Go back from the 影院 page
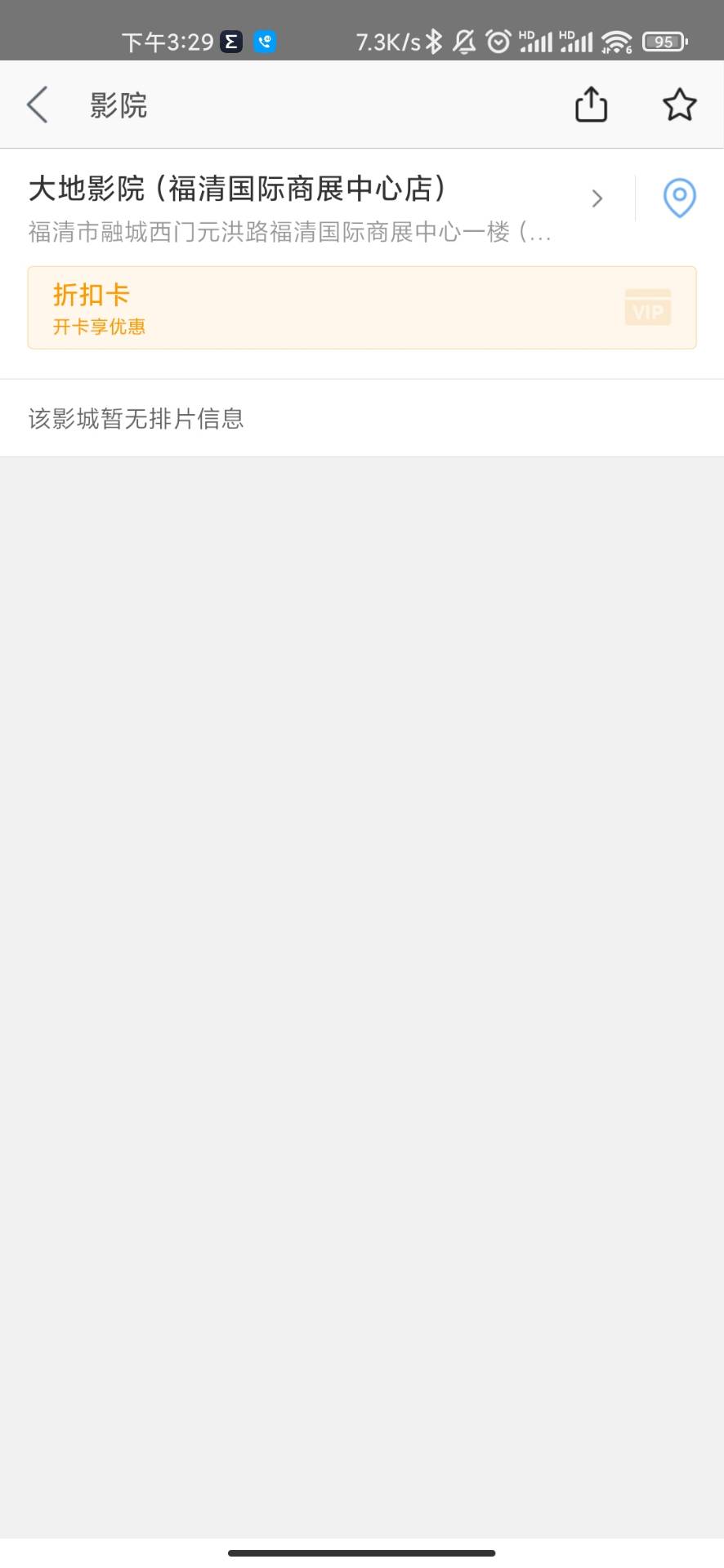The width and height of the screenshot is (724, 1568). click(38, 105)
